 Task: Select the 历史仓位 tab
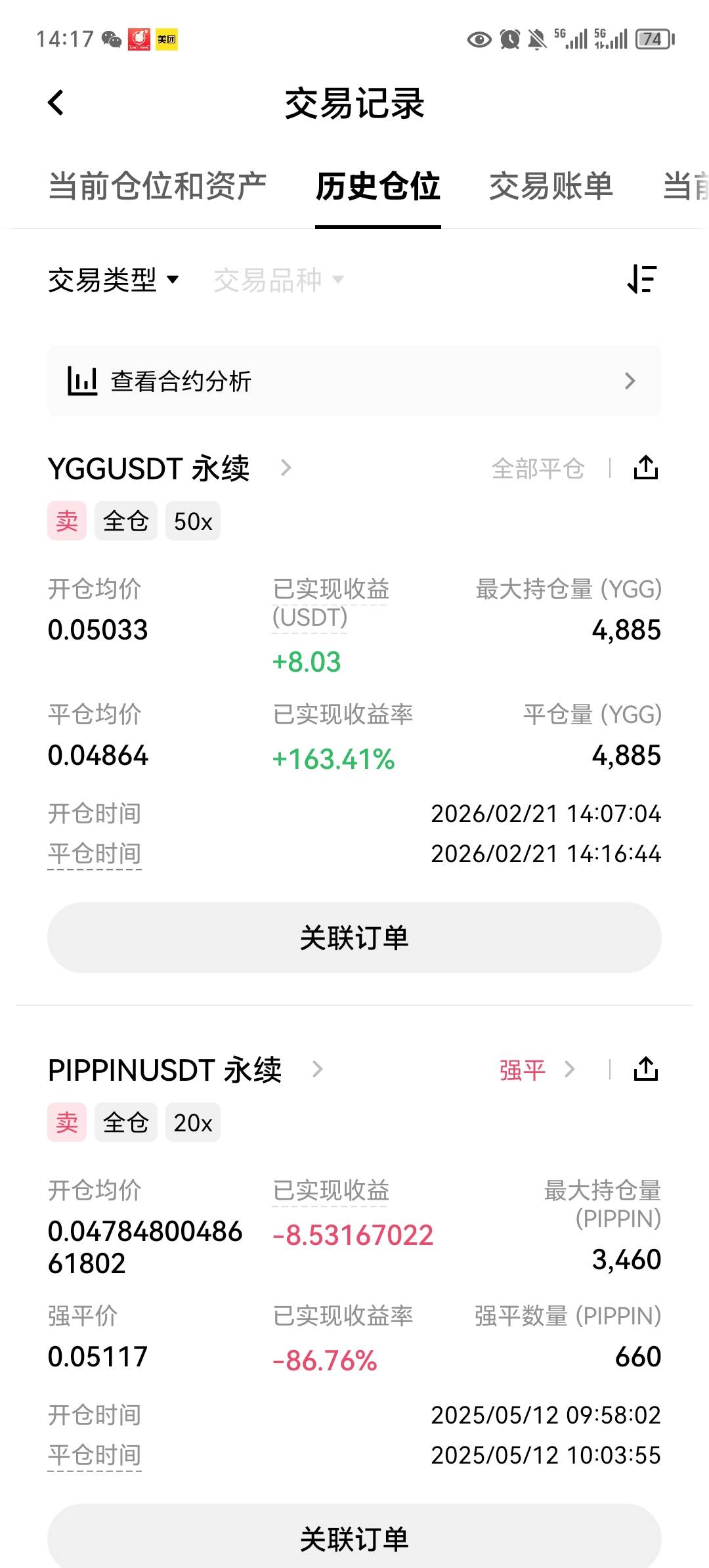pos(377,186)
